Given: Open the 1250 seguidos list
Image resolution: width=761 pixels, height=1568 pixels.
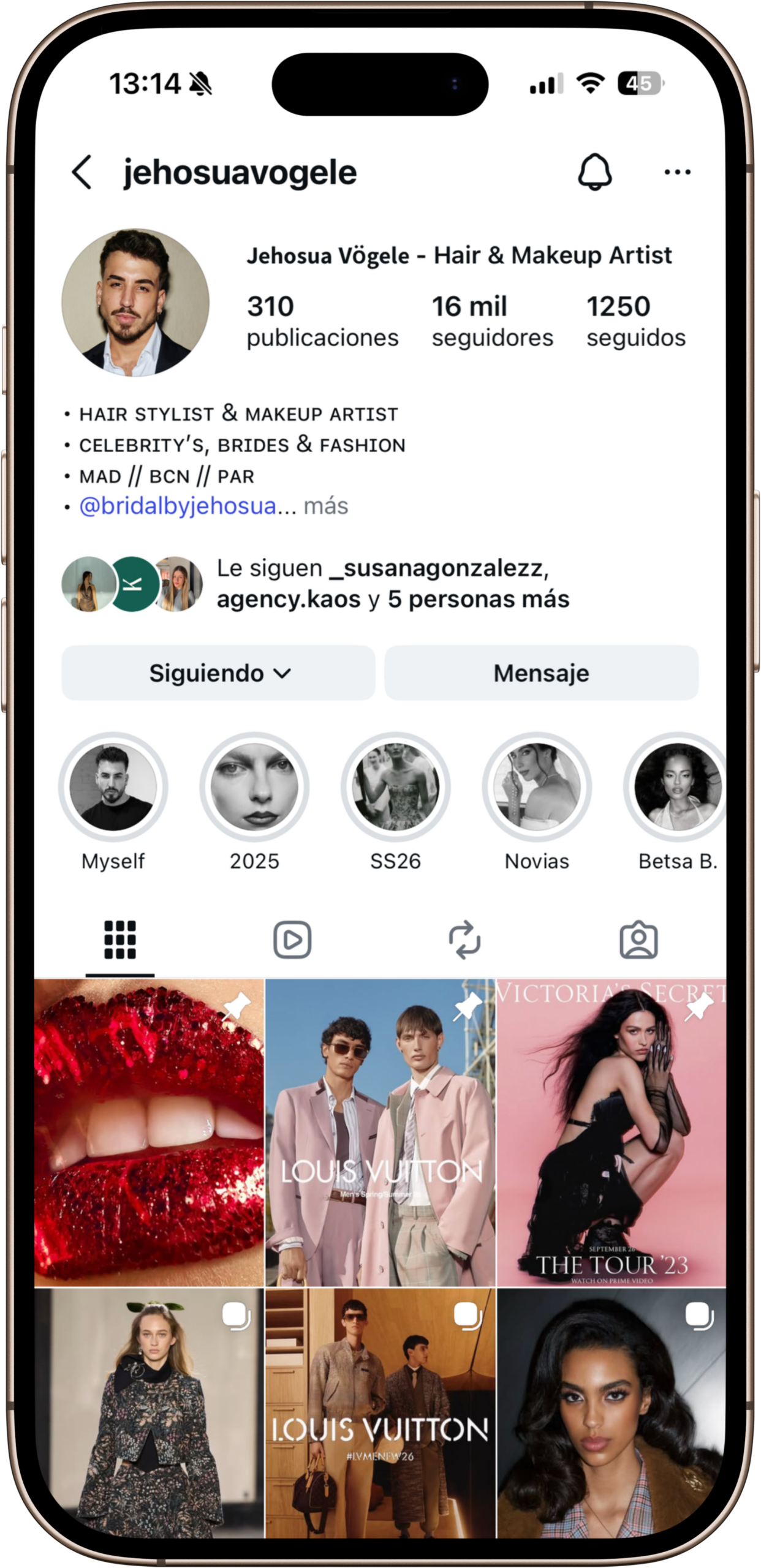Looking at the screenshot, I should 635,321.
